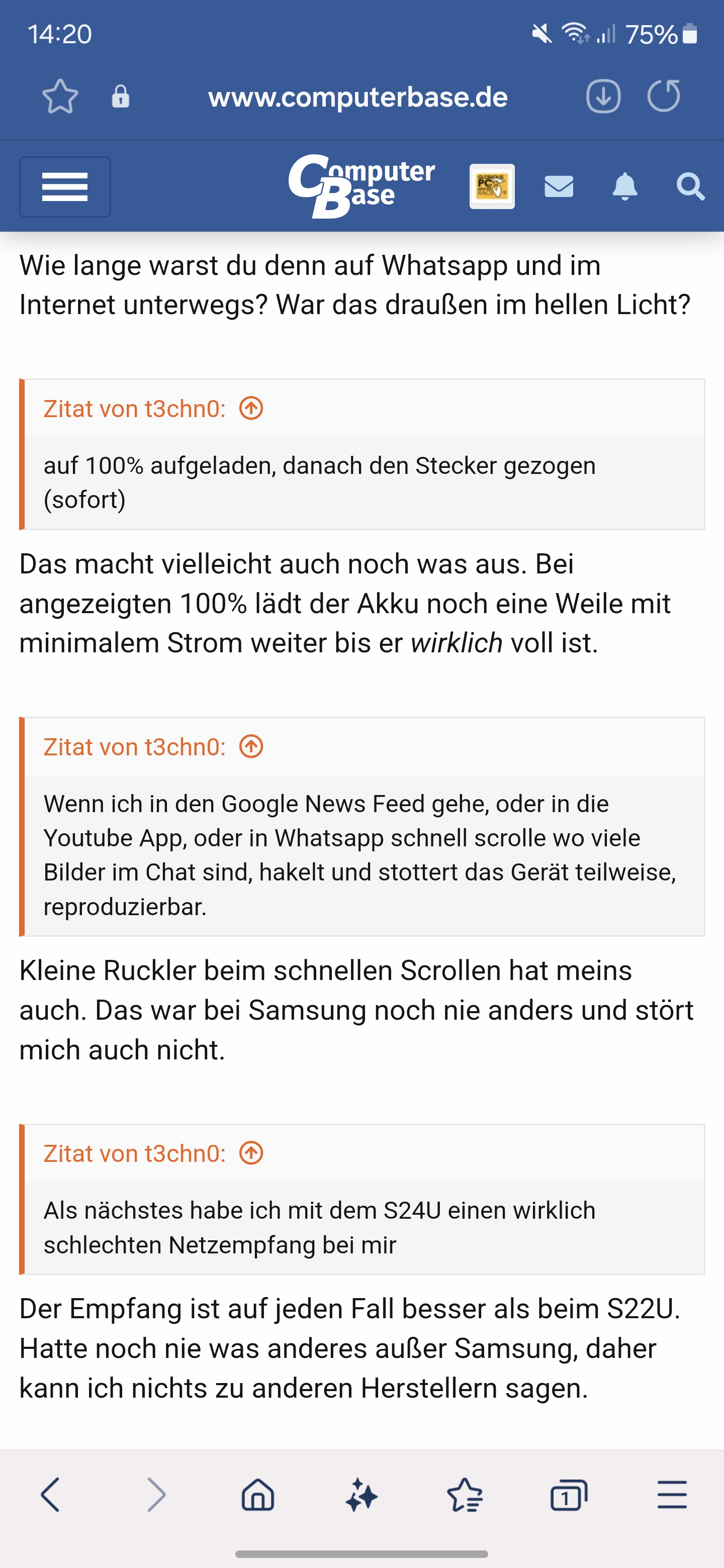Screen dimensions: 724x1568
Task: Open the forum search
Action: (690, 186)
